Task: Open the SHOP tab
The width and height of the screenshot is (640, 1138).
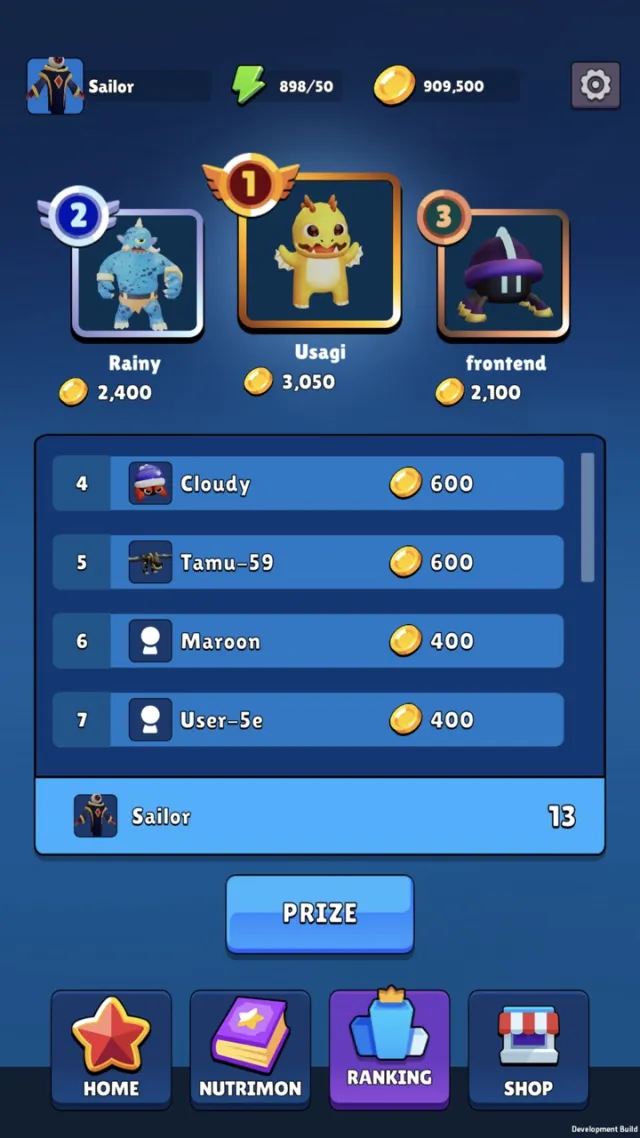Action: click(x=528, y=1049)
